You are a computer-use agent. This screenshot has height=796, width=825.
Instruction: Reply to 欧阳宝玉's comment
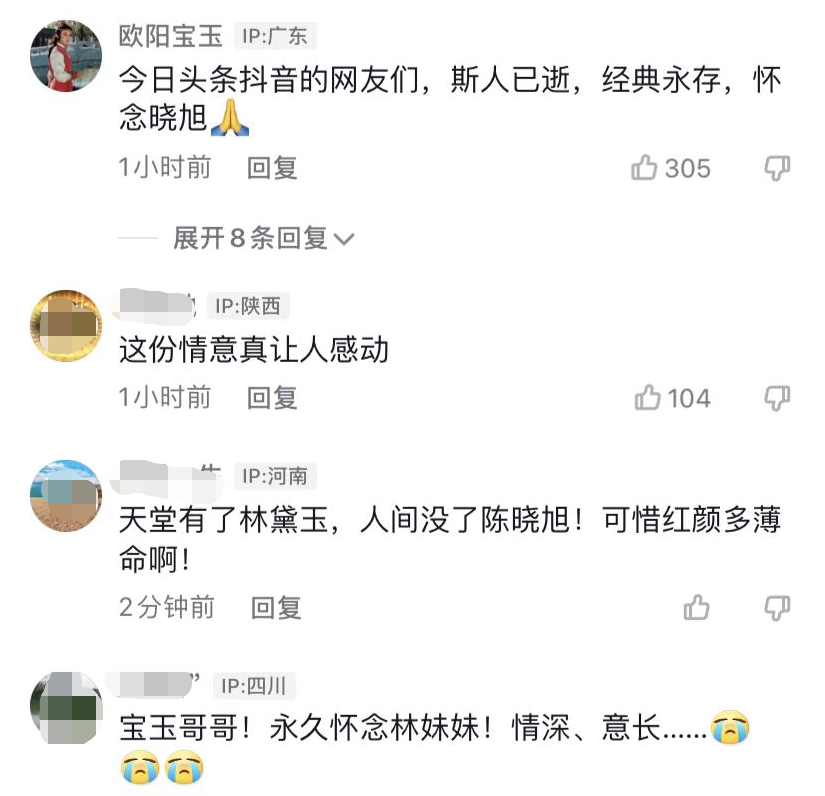(x=272, y=168)
